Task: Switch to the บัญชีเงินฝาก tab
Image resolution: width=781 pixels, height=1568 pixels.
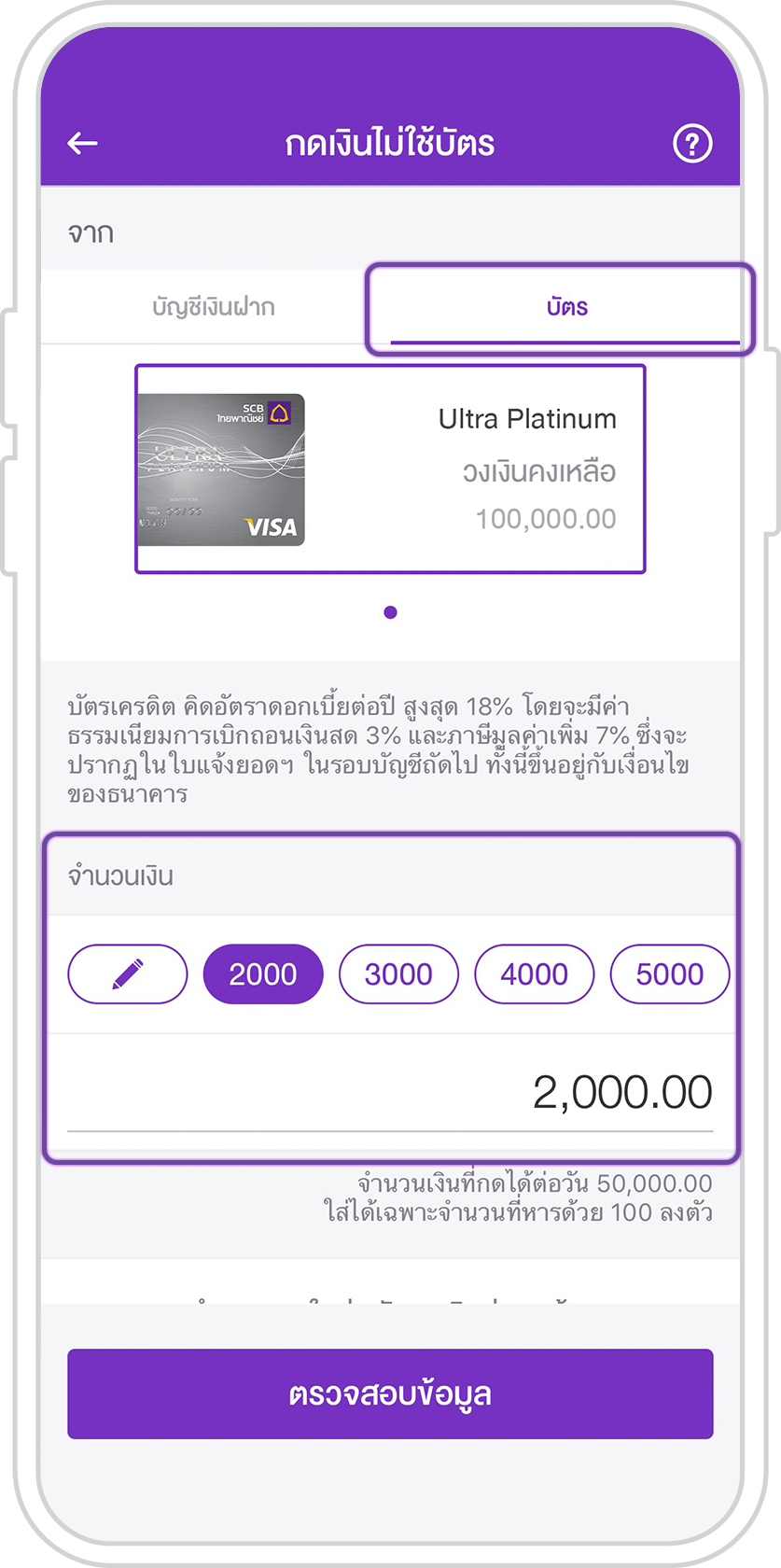Action: pos(213,307)
